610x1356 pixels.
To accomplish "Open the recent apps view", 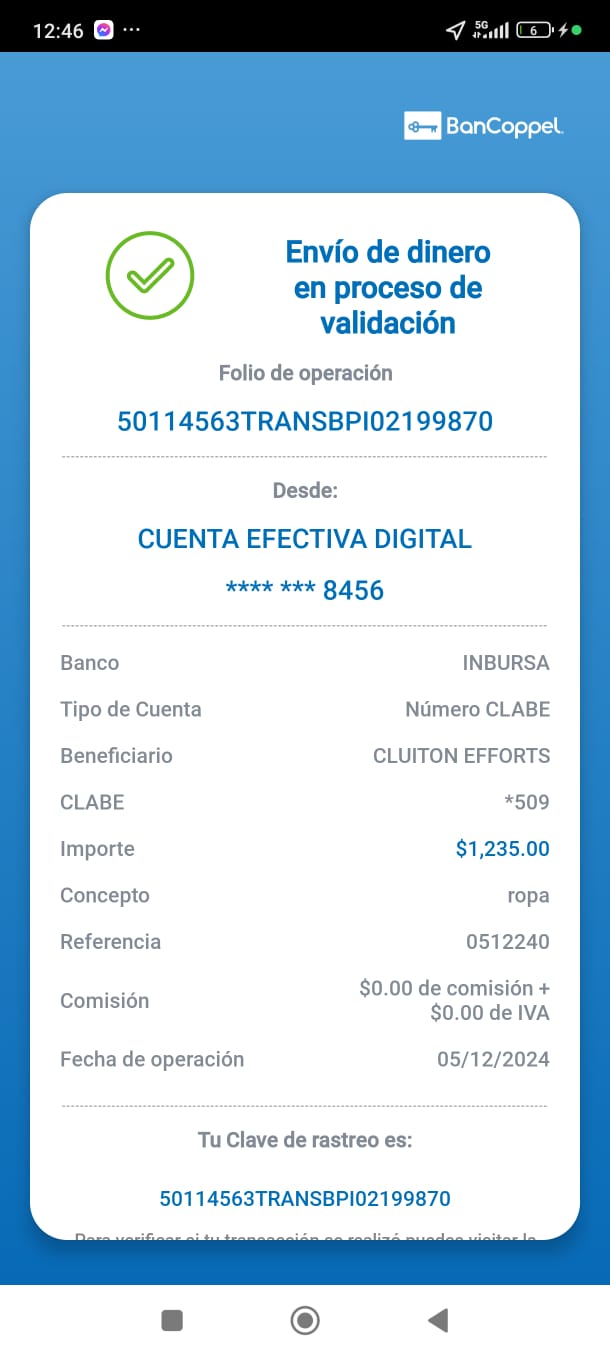I will [x=172, y=1321].
